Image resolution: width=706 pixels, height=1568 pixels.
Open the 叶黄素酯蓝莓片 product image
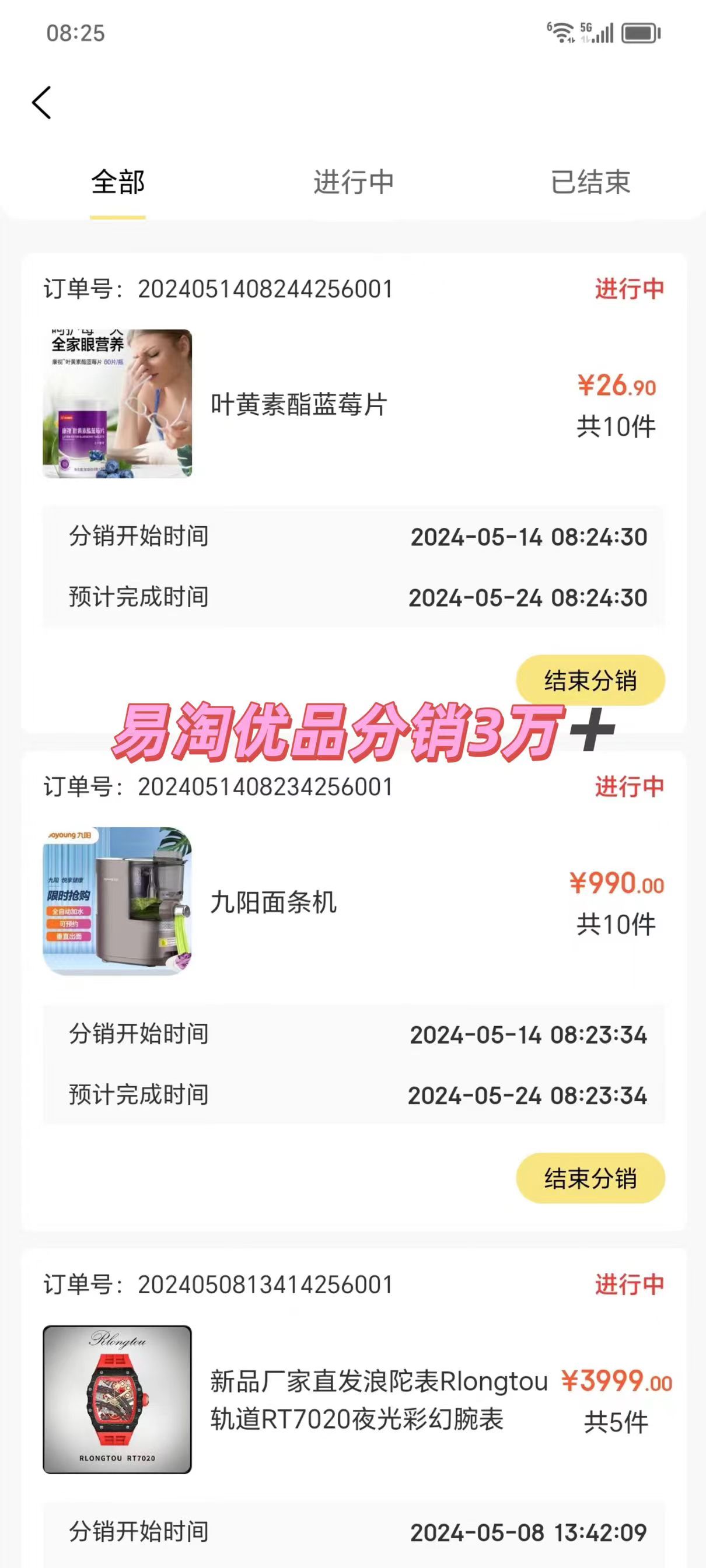coord(117,404)
